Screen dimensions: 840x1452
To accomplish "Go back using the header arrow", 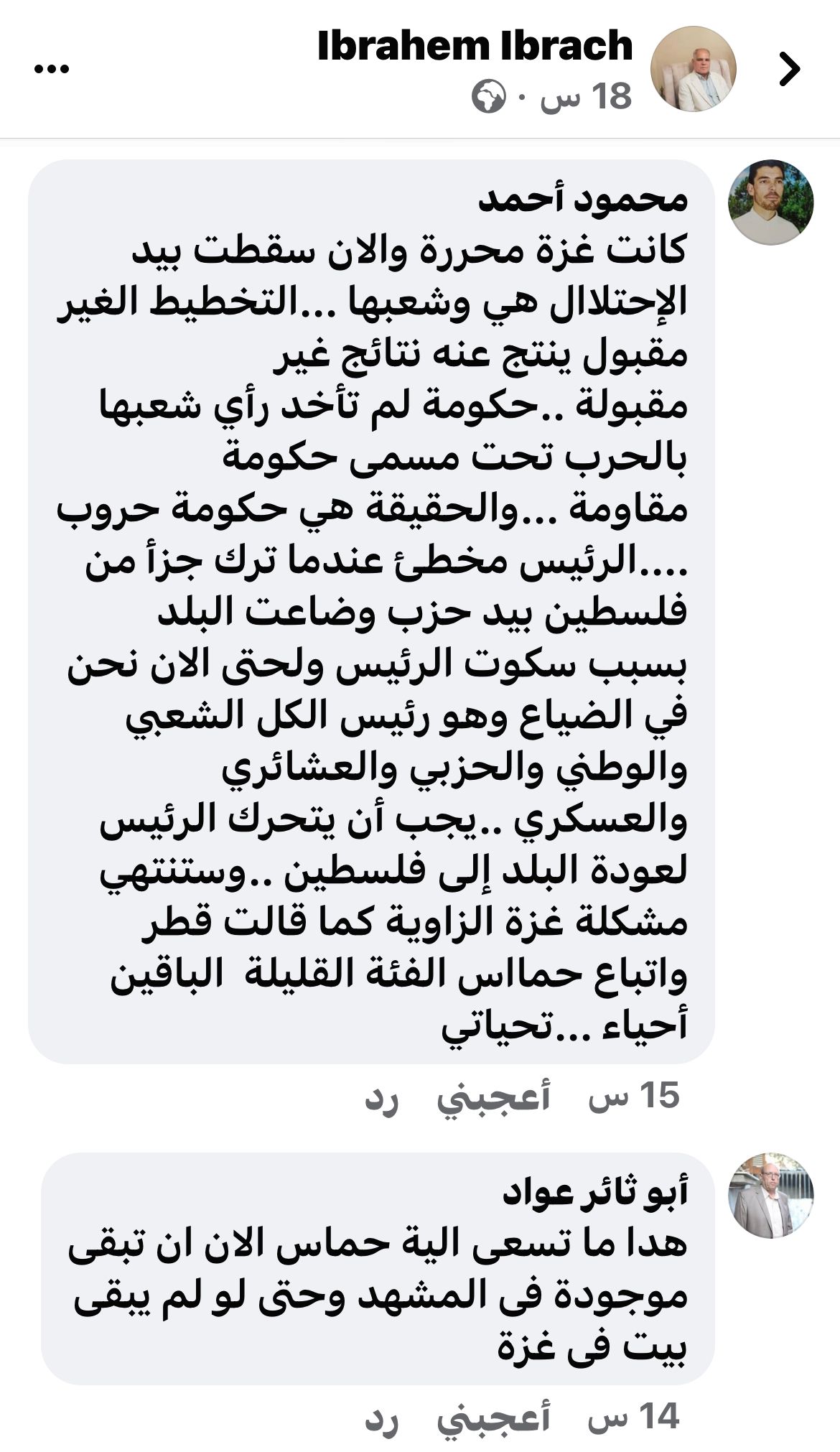I will point(790,70).
